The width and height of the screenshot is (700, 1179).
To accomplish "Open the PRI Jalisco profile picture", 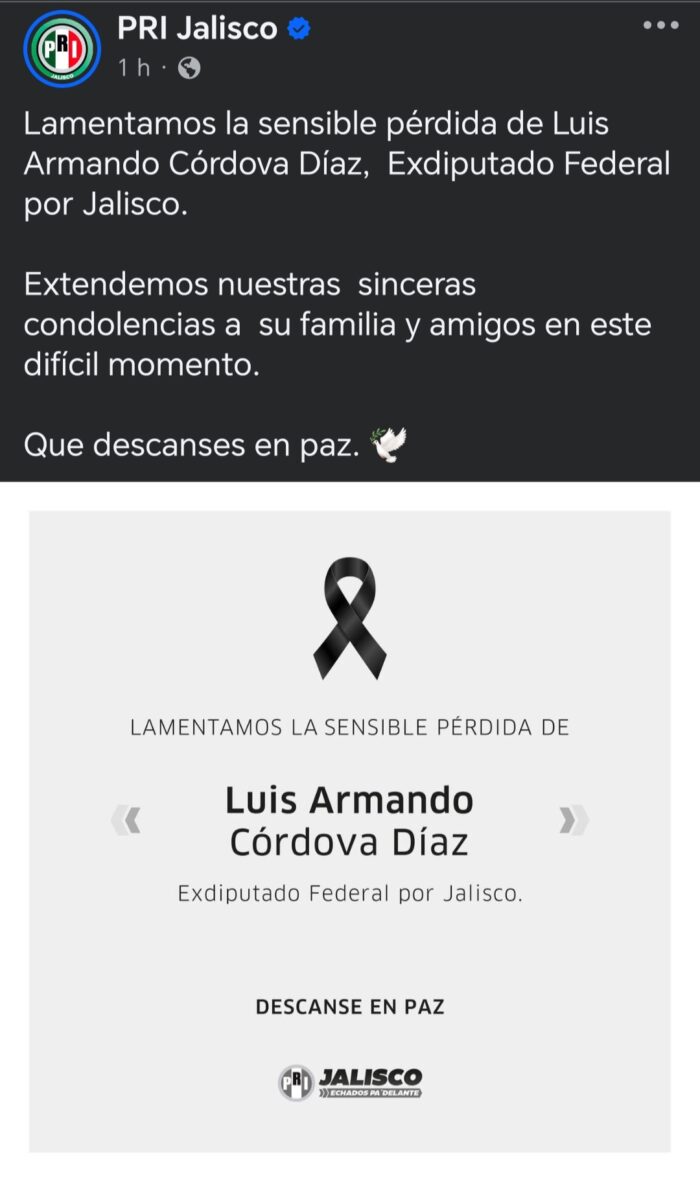I will pos(62,49).
